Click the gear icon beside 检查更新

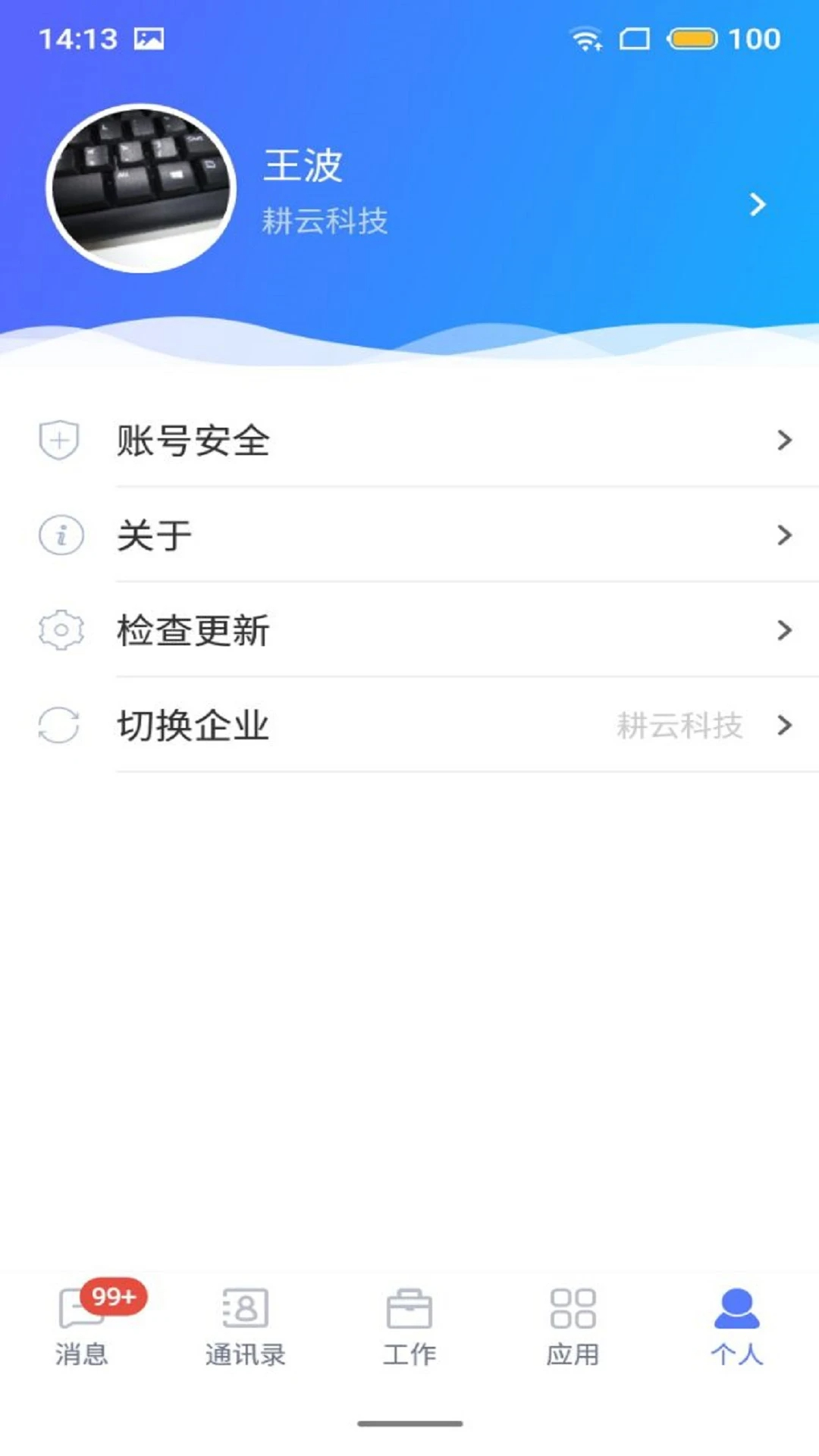61,630
